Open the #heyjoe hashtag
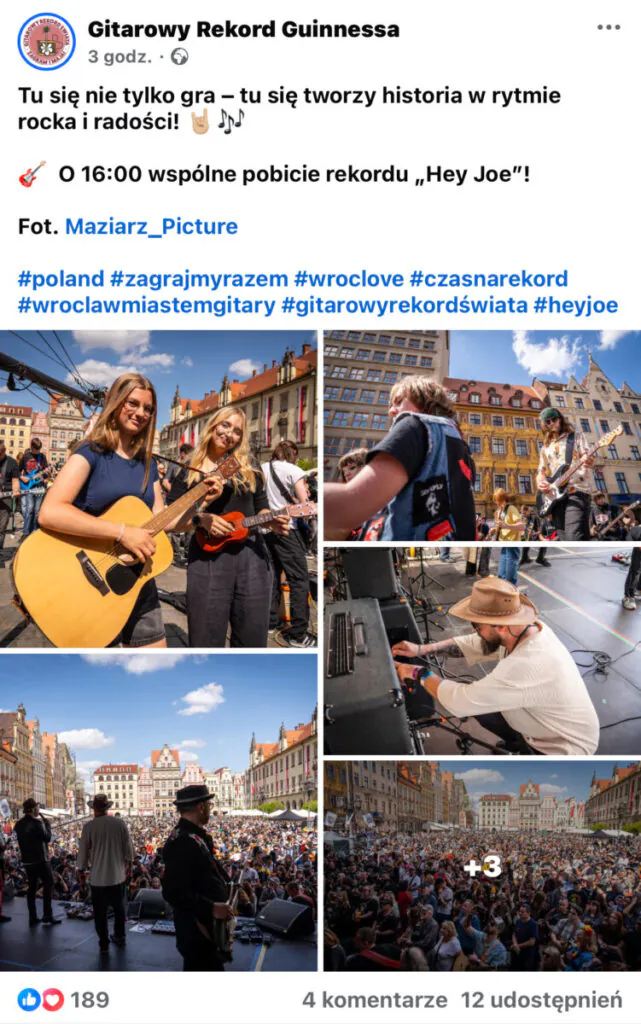641x1024 pixels. click(x=575, y=305)
